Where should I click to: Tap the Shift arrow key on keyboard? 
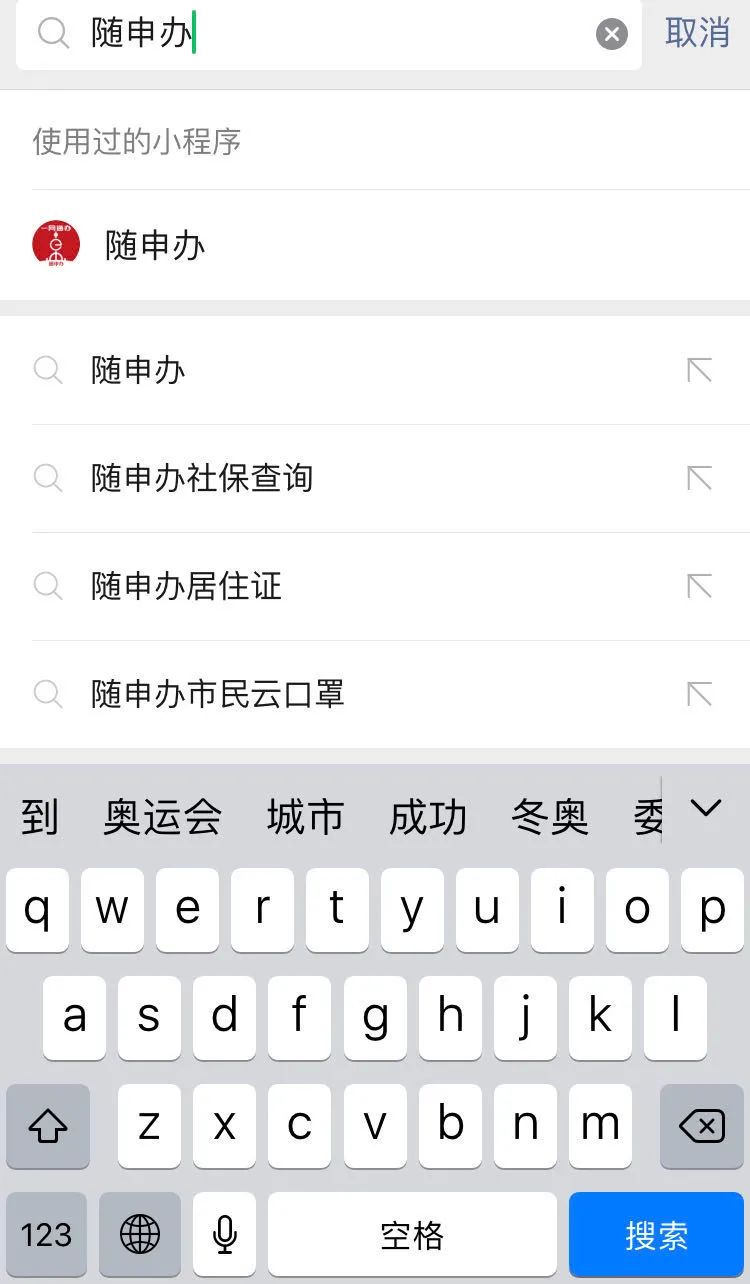pyautogui.click(x=47, y=1126)
